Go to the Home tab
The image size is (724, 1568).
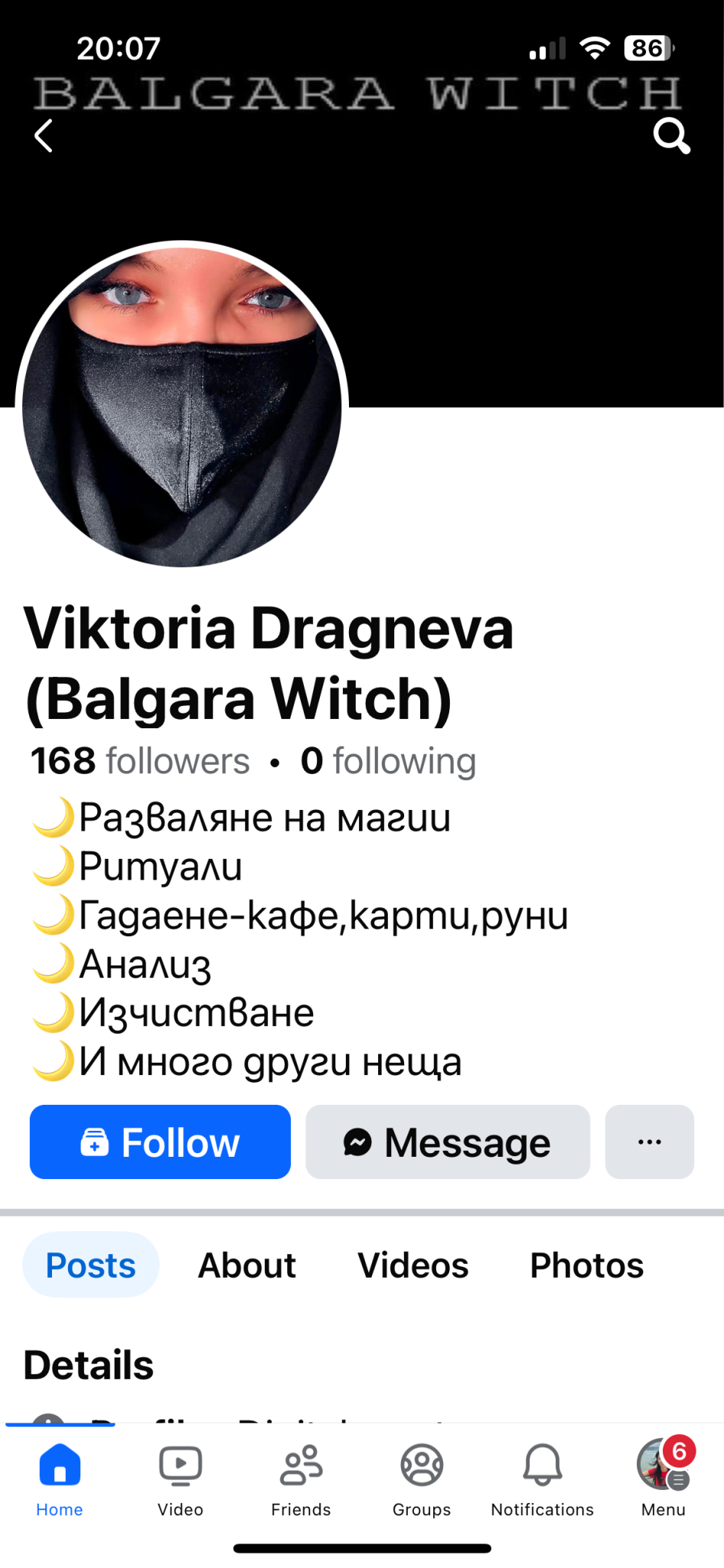[60, 1479]
